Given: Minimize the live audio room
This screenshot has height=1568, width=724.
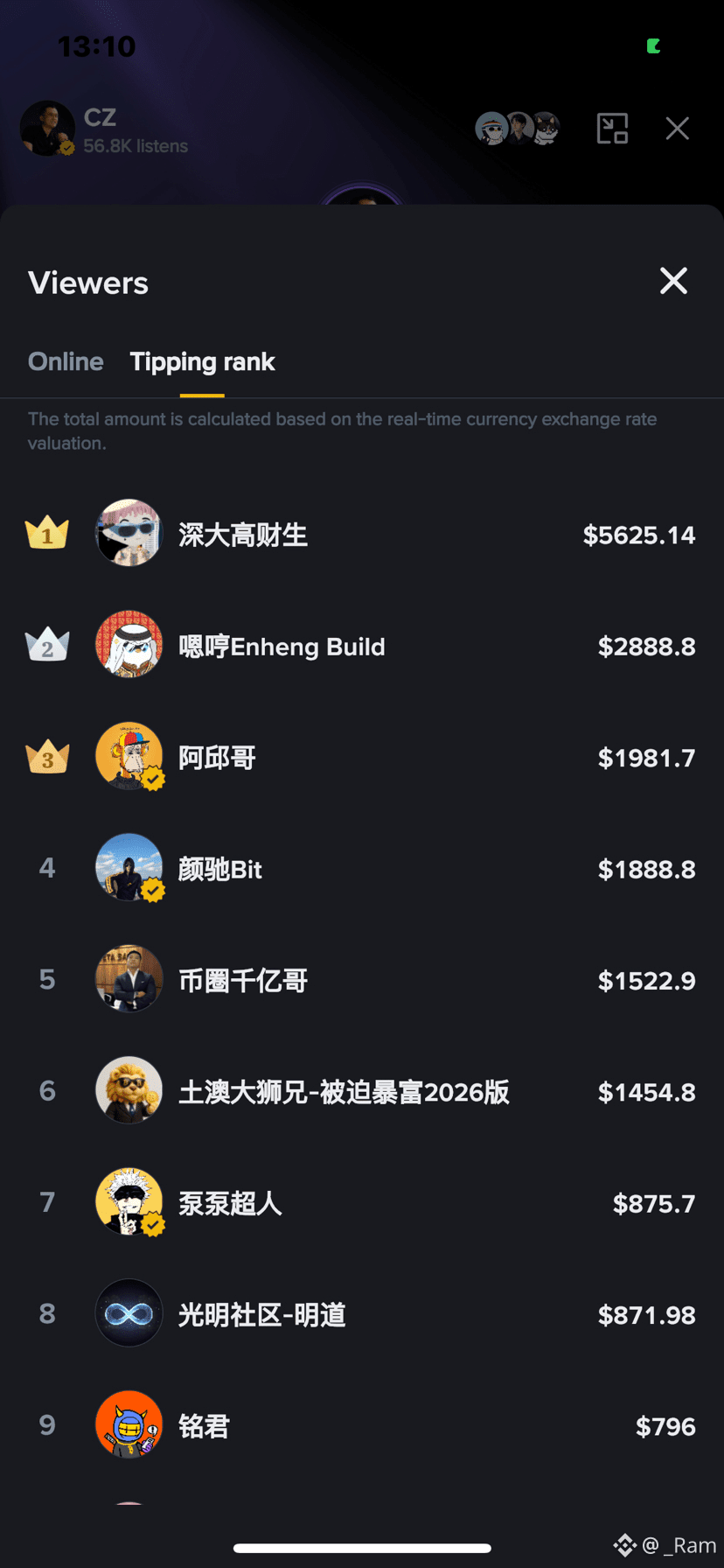Looking at the screenshot, I should point(612,129).
